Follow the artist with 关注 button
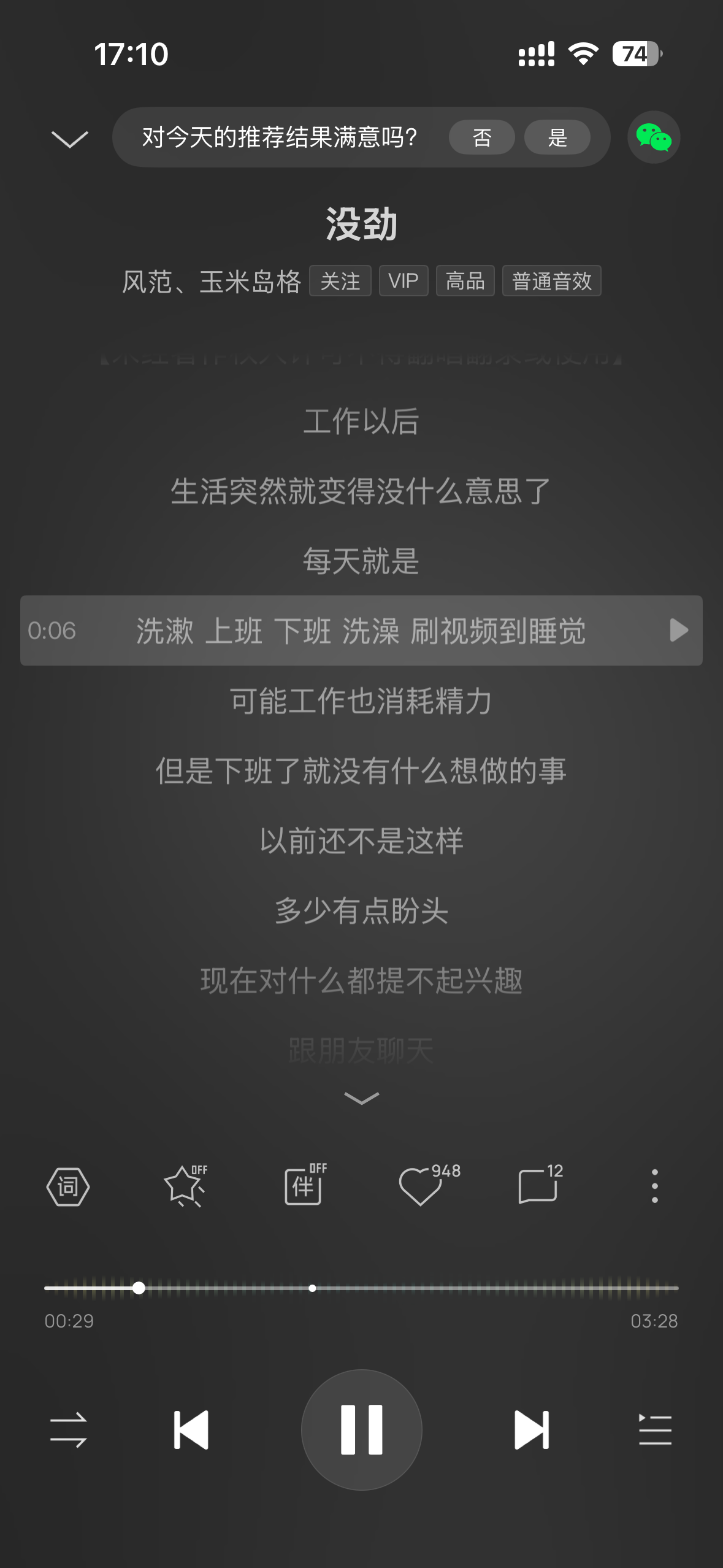Screen dimensions: 723x1568 click(x=340, y=282)
